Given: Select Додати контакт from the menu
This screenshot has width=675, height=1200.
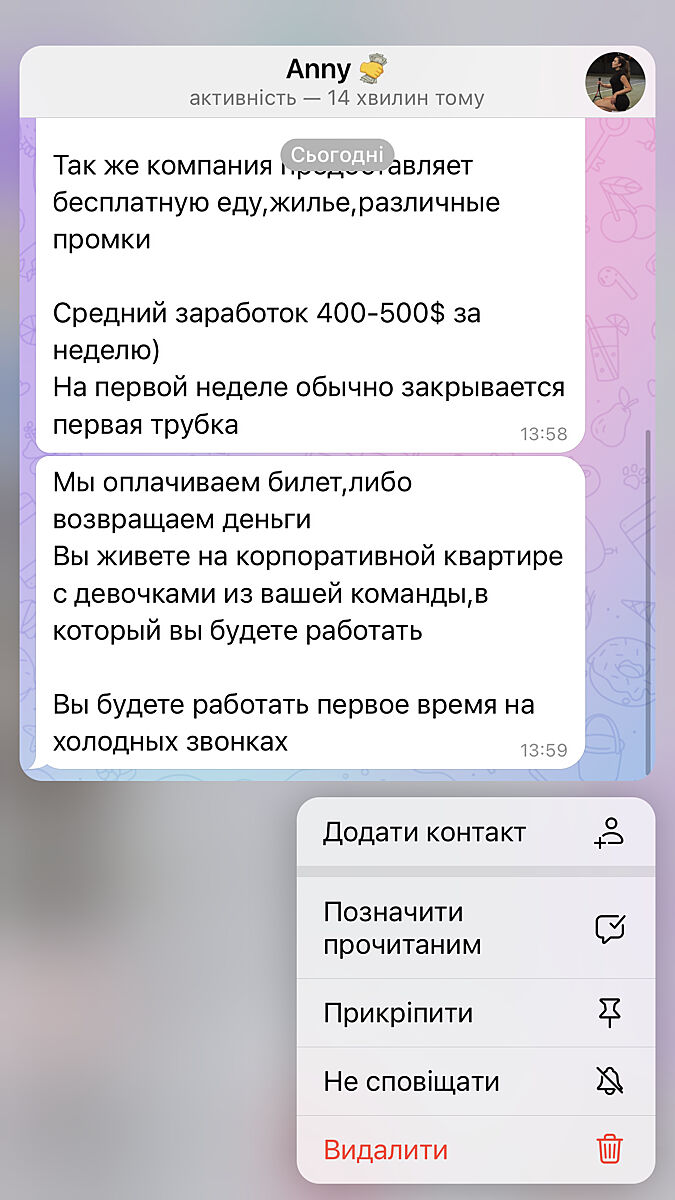Looking at the screenshot, I should click(x=475, y=832).
